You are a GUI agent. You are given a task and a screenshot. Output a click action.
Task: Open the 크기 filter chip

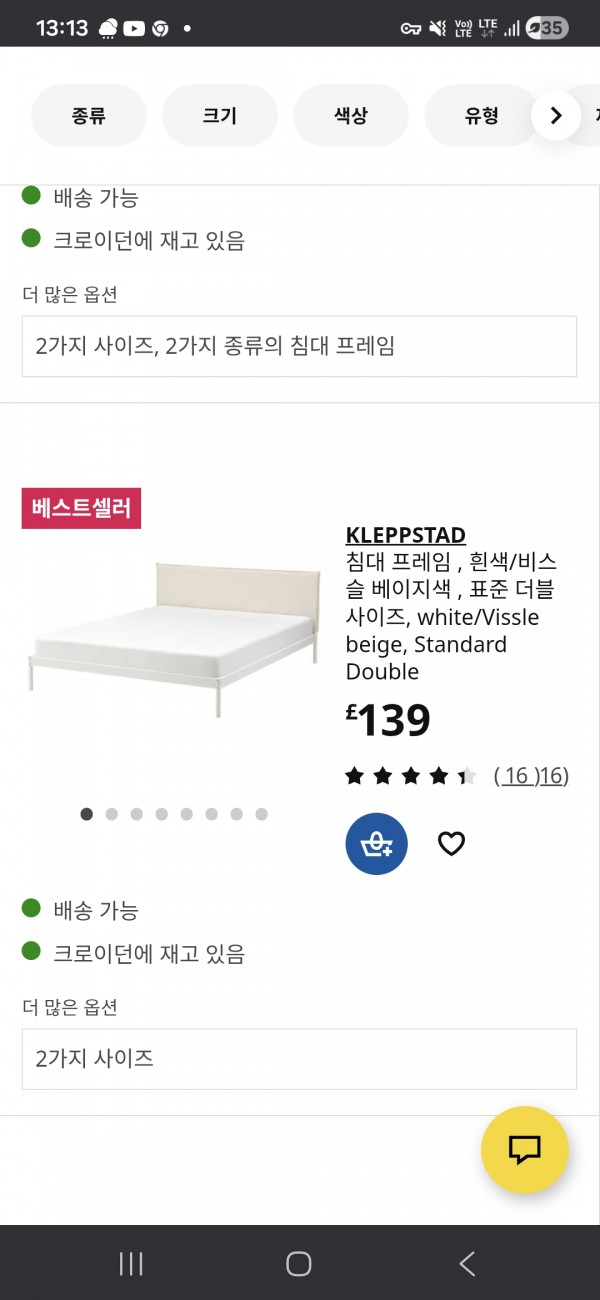point(219,115)
